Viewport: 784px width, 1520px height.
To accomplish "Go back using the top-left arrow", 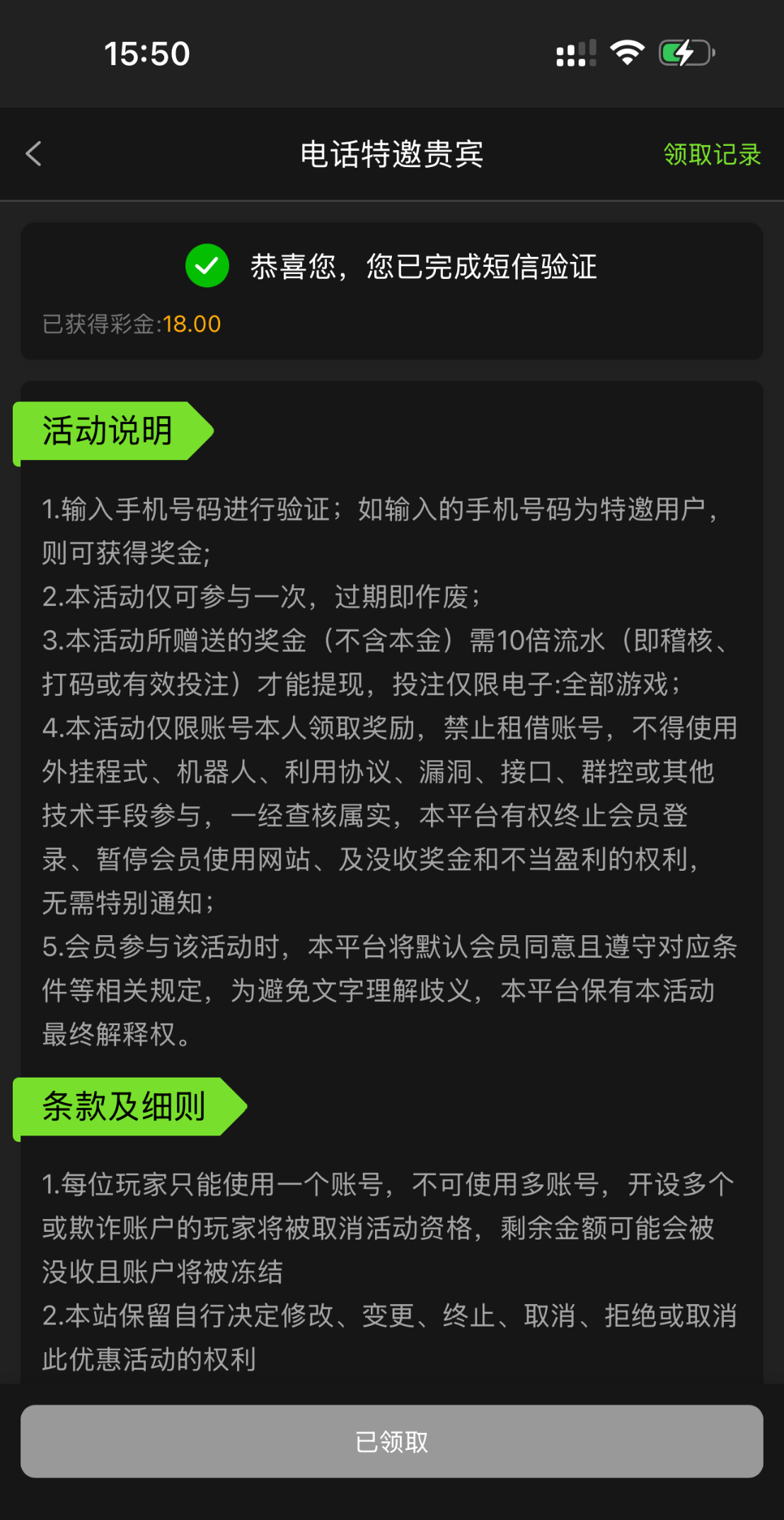I will [x=33, y=154].
